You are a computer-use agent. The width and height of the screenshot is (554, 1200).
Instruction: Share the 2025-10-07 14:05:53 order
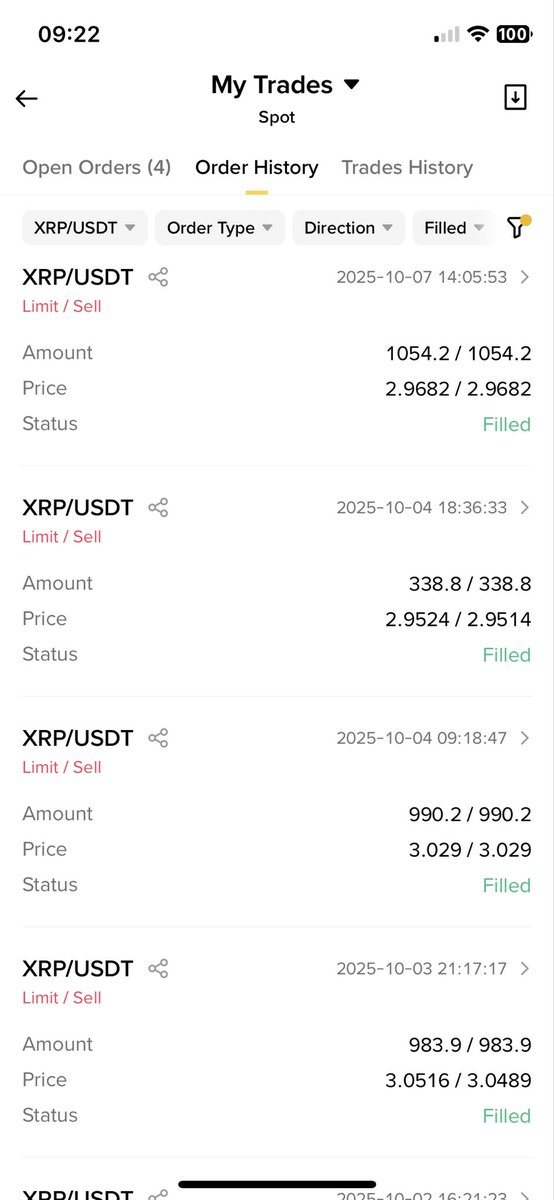pos(158,277)
